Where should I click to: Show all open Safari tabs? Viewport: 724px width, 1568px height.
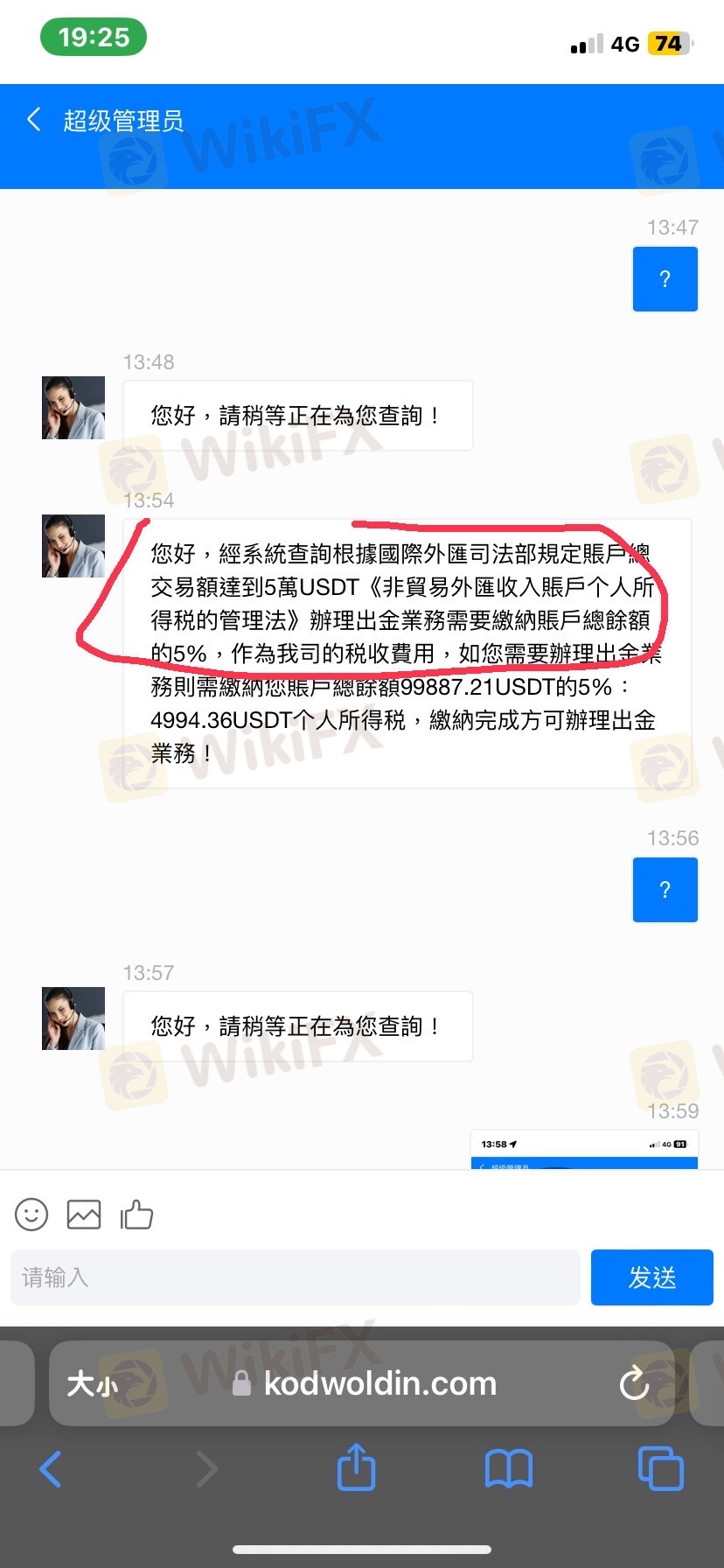[661, 1469]
